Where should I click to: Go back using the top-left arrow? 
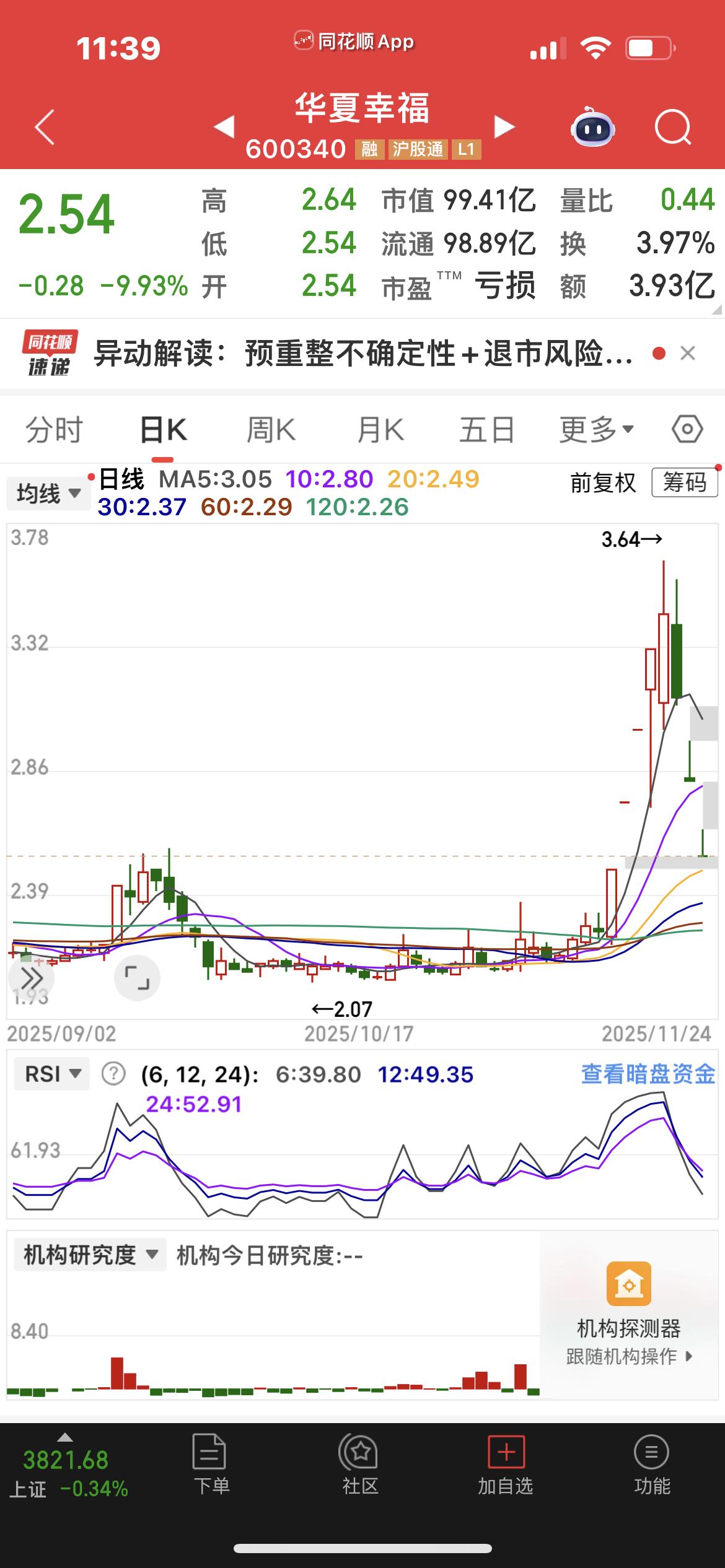pyautogui.click(x=45, y=128)
